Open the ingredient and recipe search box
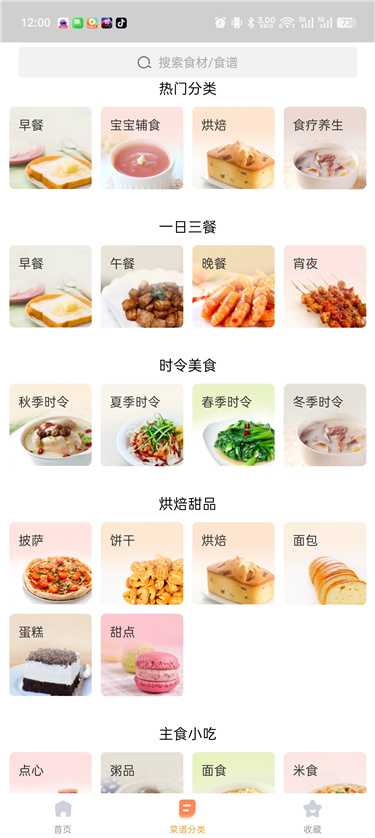The image size is (375, 838). pyautogui.click(x=188, y=63)
